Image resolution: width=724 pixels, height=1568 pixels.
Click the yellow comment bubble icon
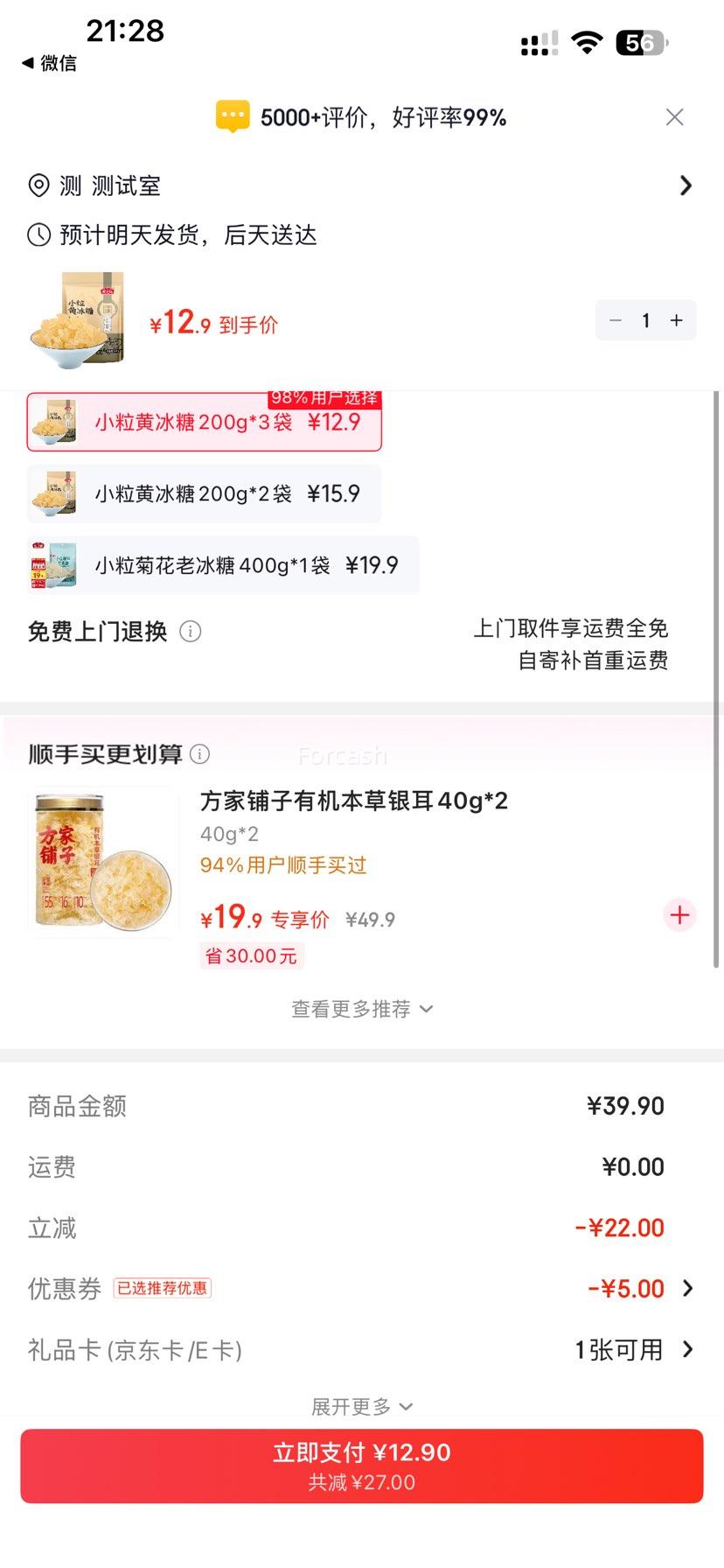point(232,115)
